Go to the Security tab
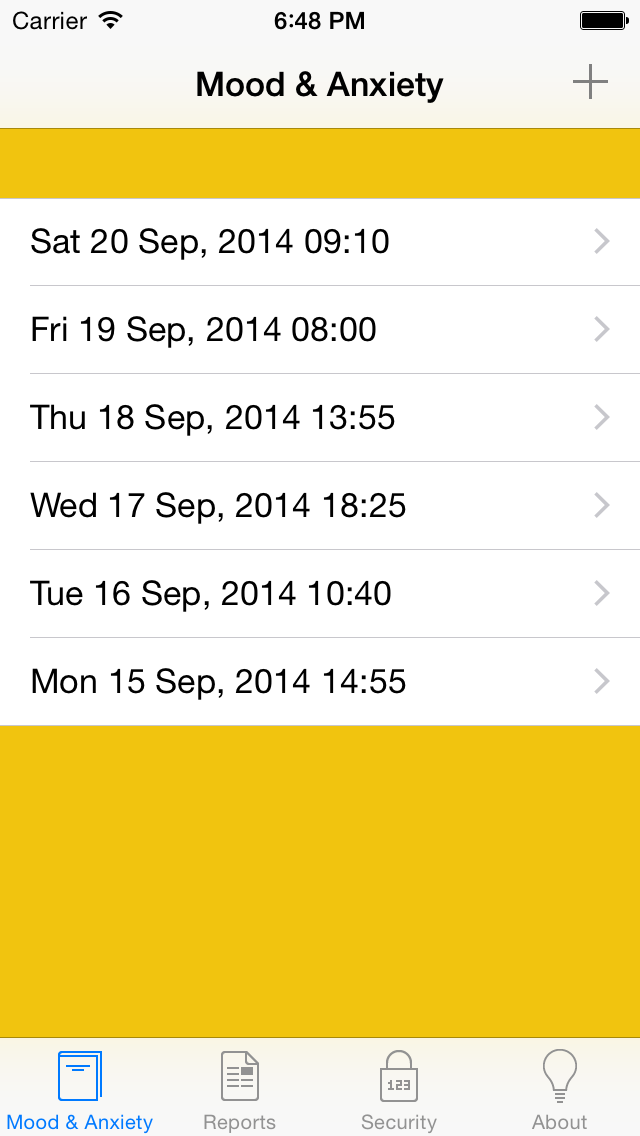The width and height of the screenshot is (640, 1136). pyautogui.click(x=399, y=1089)
